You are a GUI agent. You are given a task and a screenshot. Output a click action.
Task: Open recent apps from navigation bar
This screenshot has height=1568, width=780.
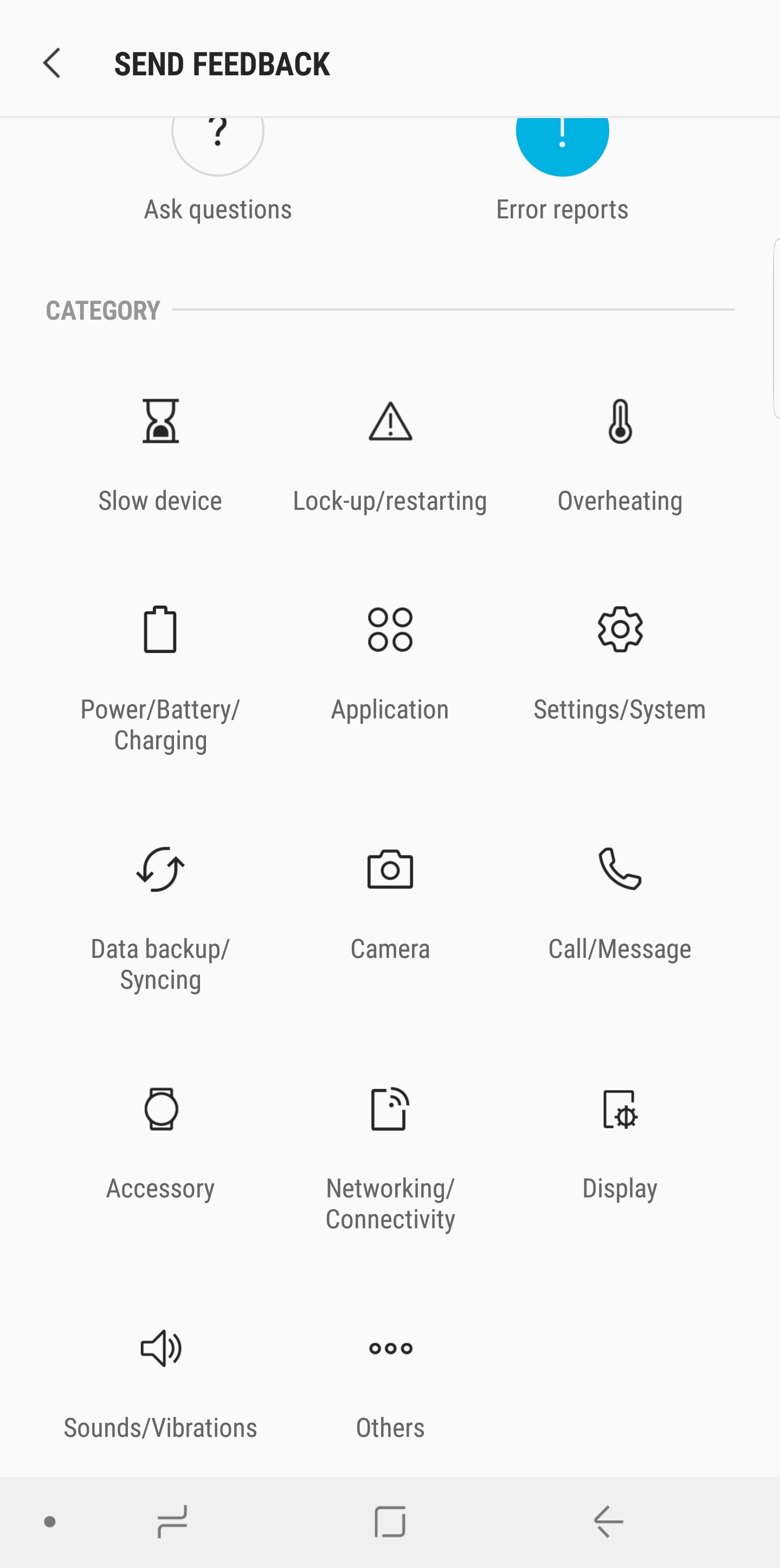(x=172, y=1521)
